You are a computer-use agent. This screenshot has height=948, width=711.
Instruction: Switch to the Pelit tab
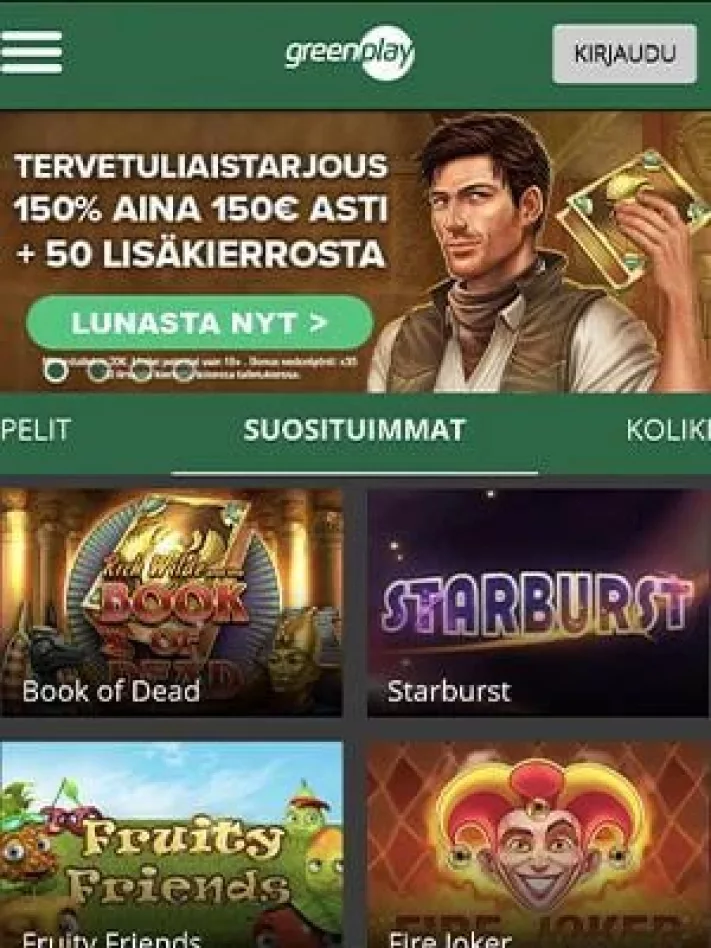pyautogui.click(x=36, y=430)
